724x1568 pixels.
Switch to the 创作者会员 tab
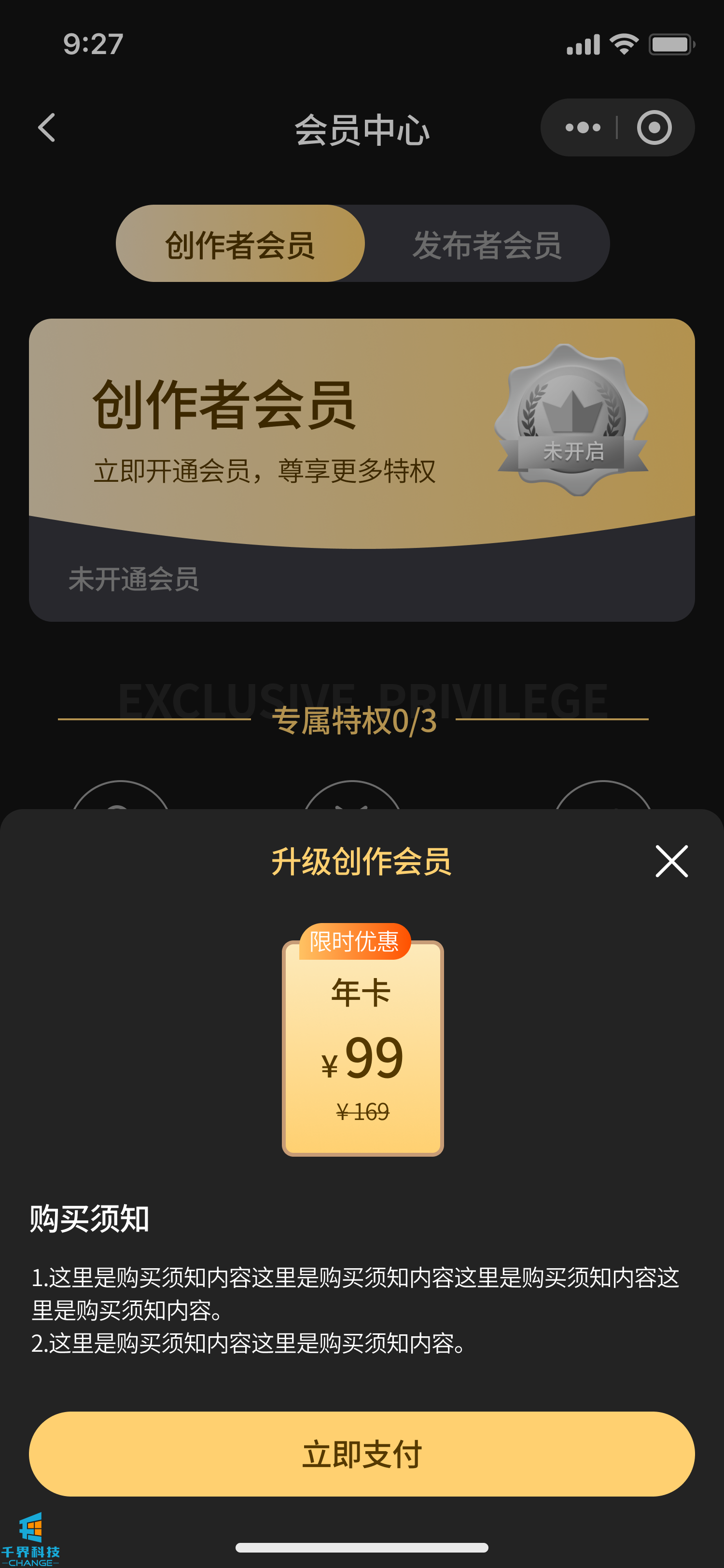[x=240, y=244]
